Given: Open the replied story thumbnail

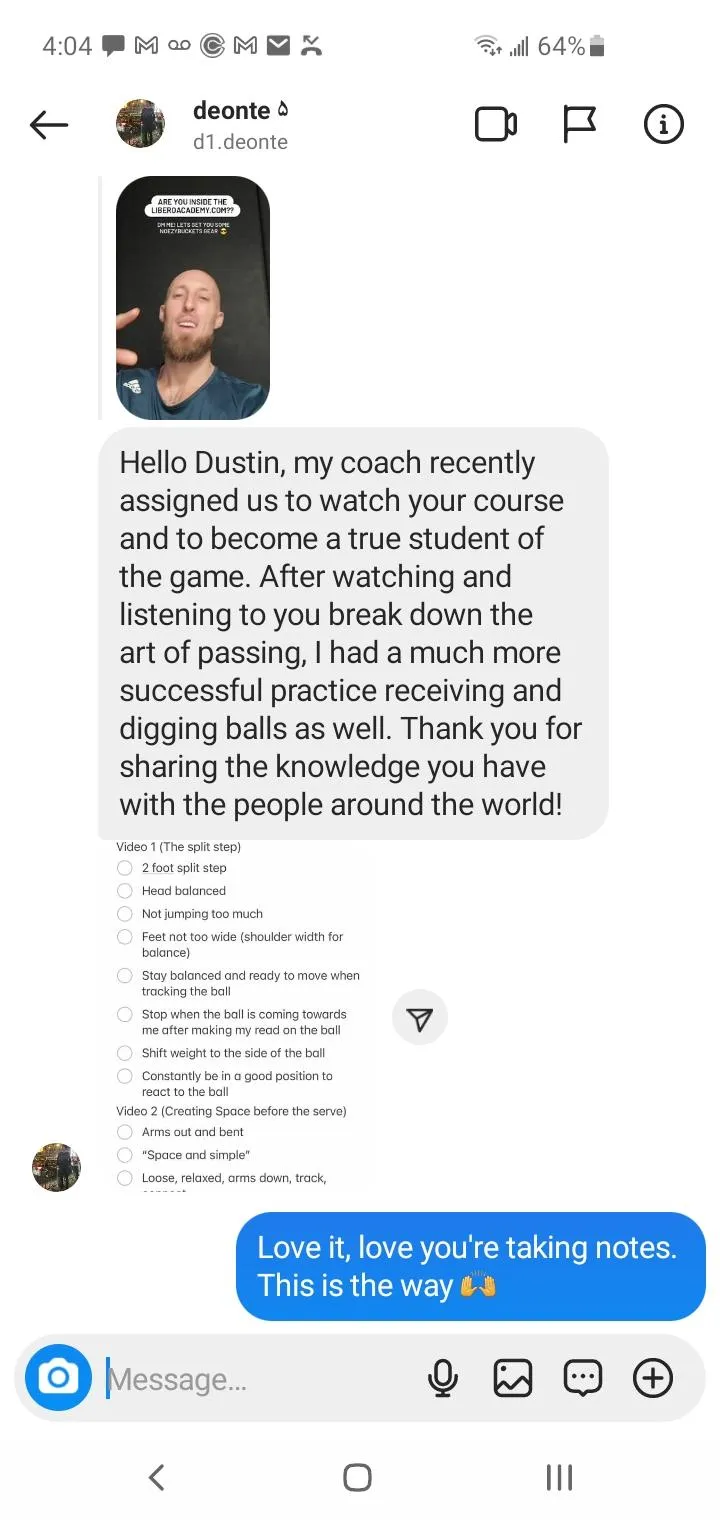Looking at the screenshot, I should 193,298.
